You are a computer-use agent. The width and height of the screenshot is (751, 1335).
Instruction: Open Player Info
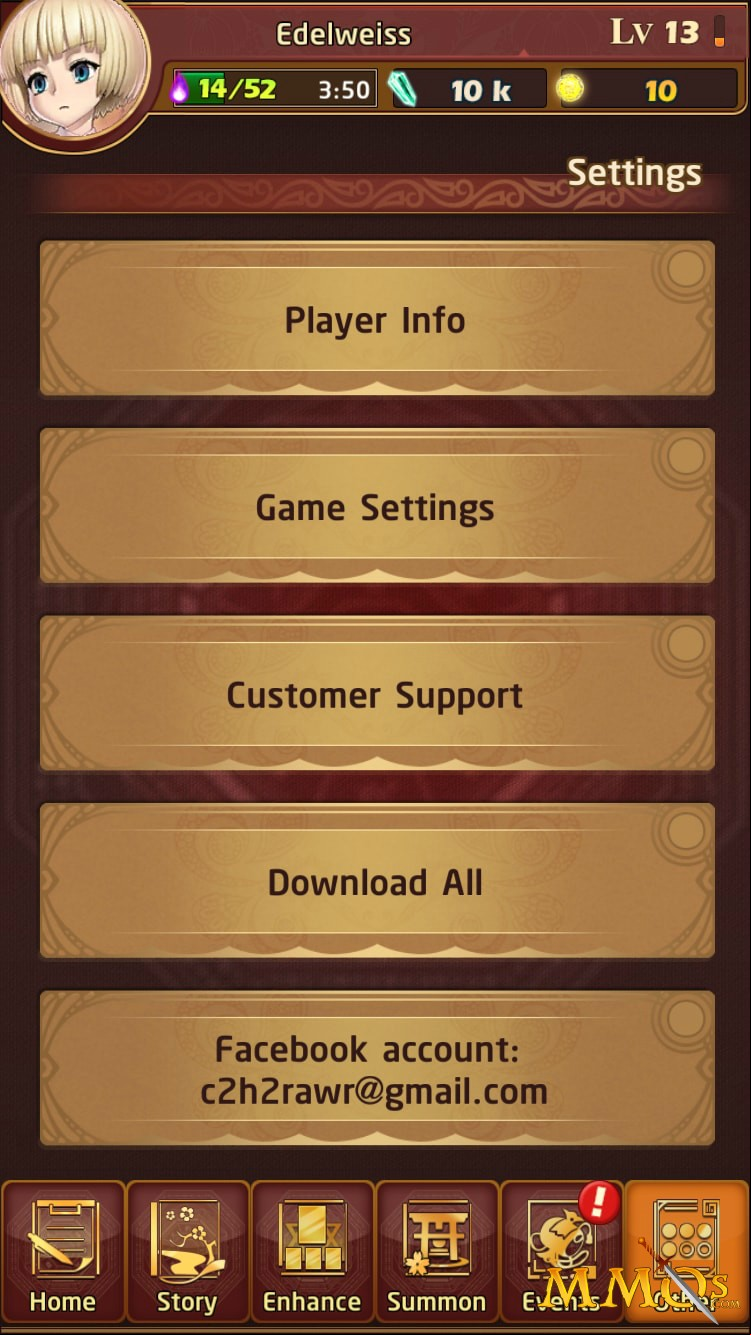(376, 319)
